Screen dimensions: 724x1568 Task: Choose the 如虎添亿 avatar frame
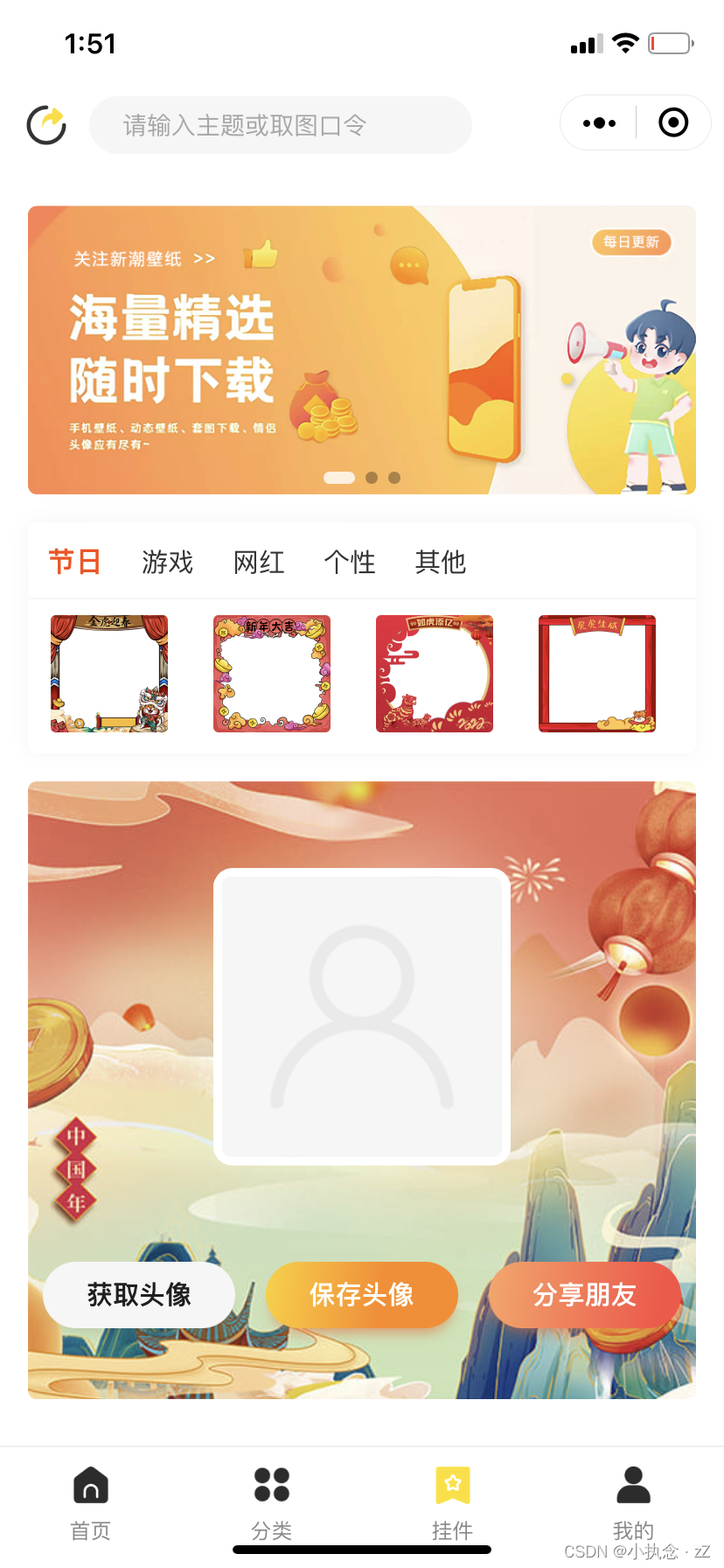click(435, 674)
